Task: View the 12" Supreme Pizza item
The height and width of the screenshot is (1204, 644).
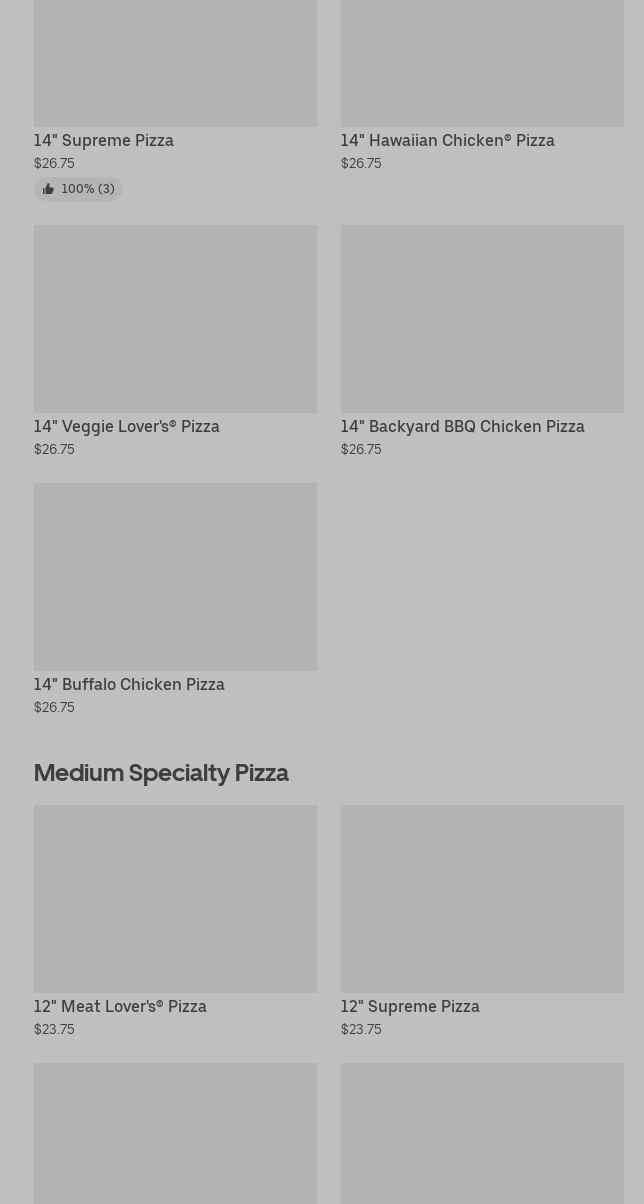Action: pos(481,900)
